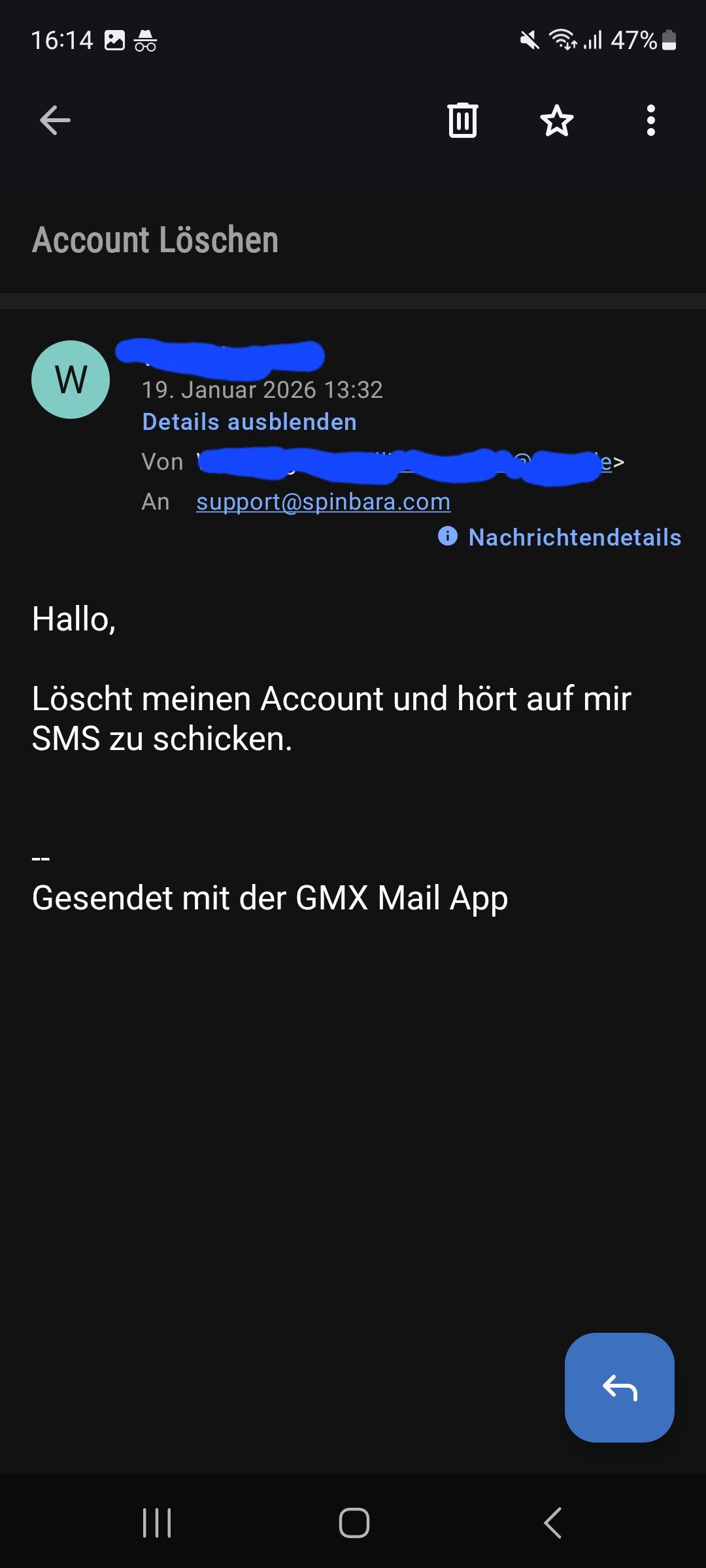Viewport: 706px width, 1568px height.
Task: Tap the sender avatar with letter W
Action: 71,380
